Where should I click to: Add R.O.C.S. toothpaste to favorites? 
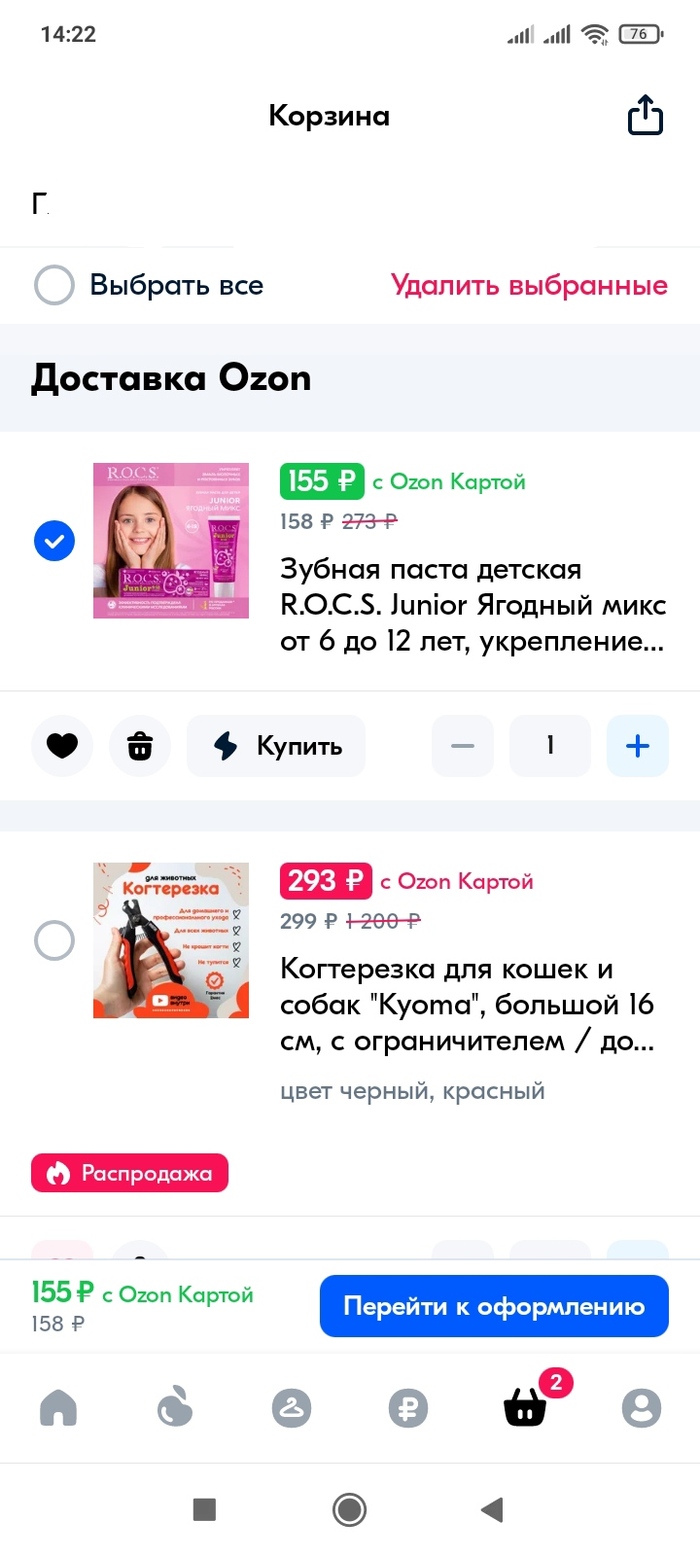coord(62,746)
